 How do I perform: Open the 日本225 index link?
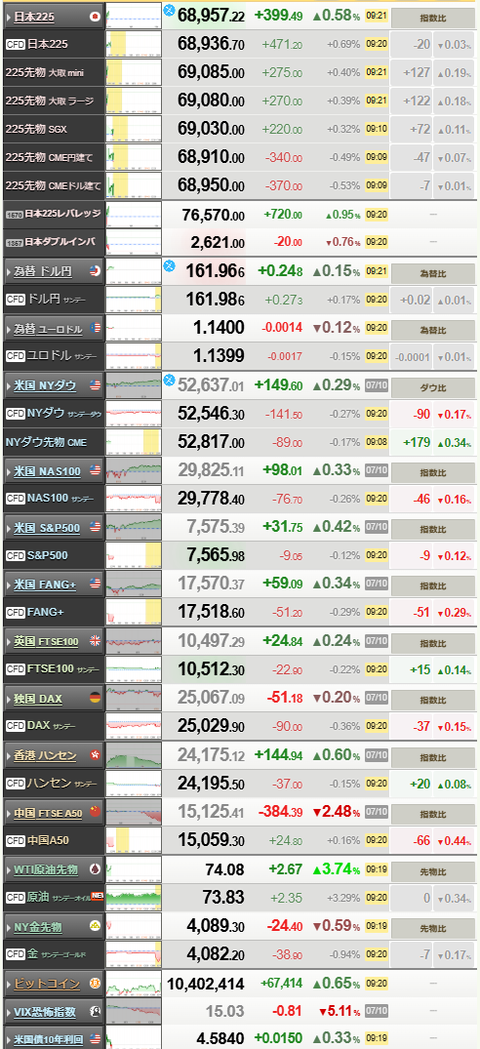click(x=35, y=16)
